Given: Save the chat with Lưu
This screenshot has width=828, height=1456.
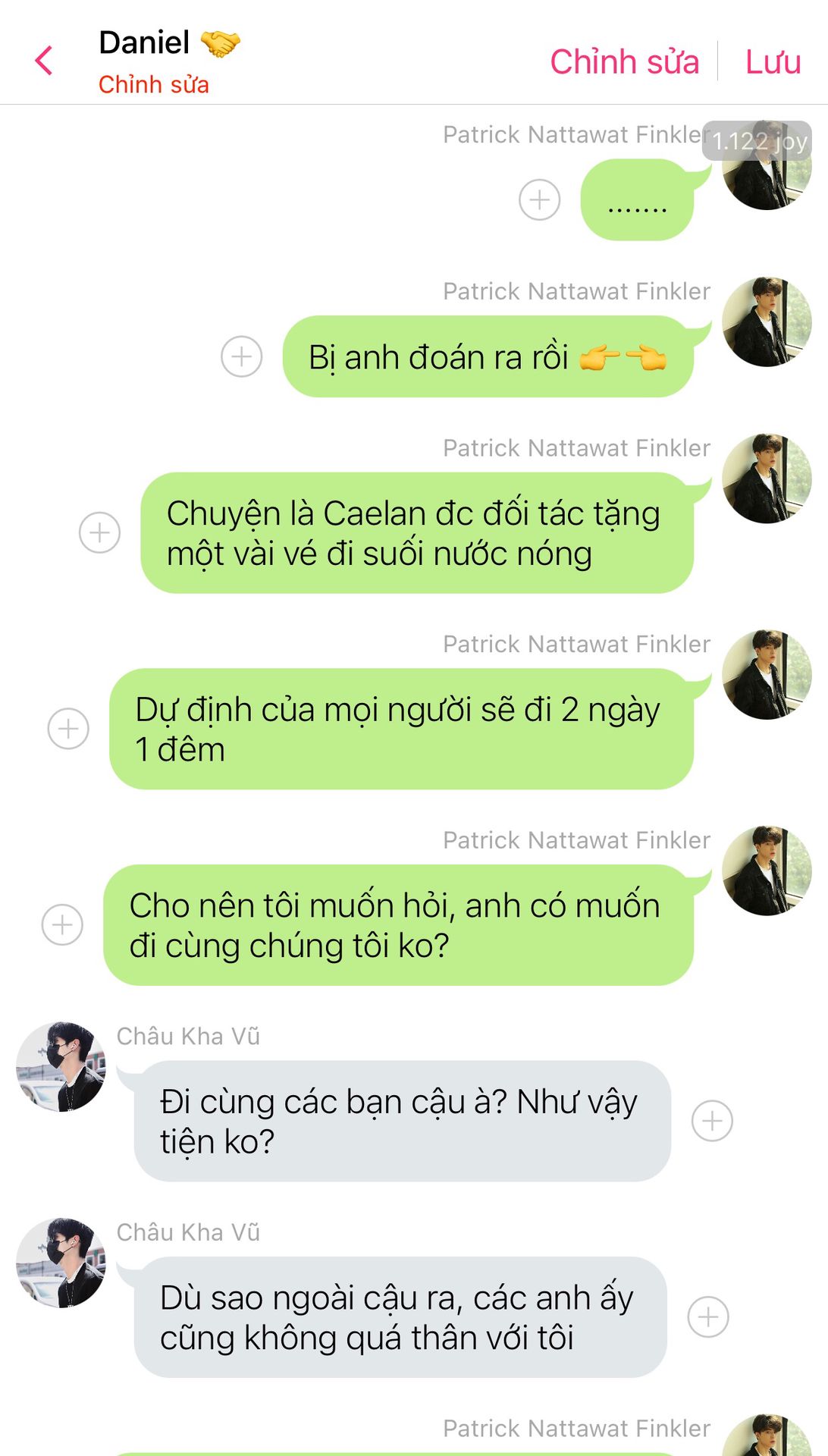Looking at the screenshot, I should (x=773, y=62).
